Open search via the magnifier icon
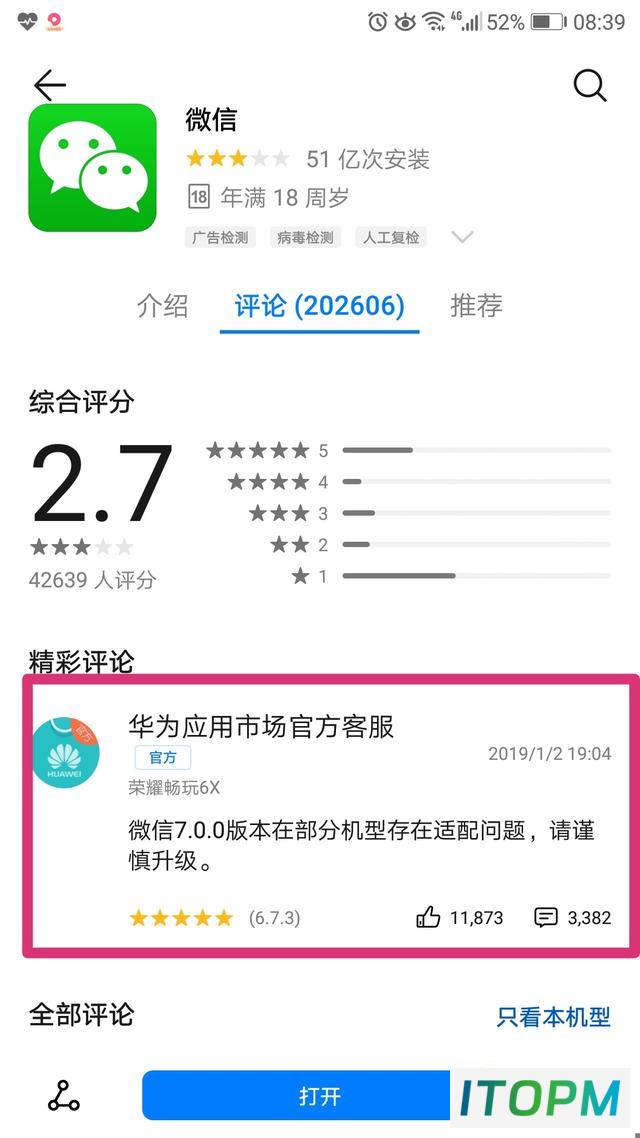640x1138 pixels. tap(589, 86)
